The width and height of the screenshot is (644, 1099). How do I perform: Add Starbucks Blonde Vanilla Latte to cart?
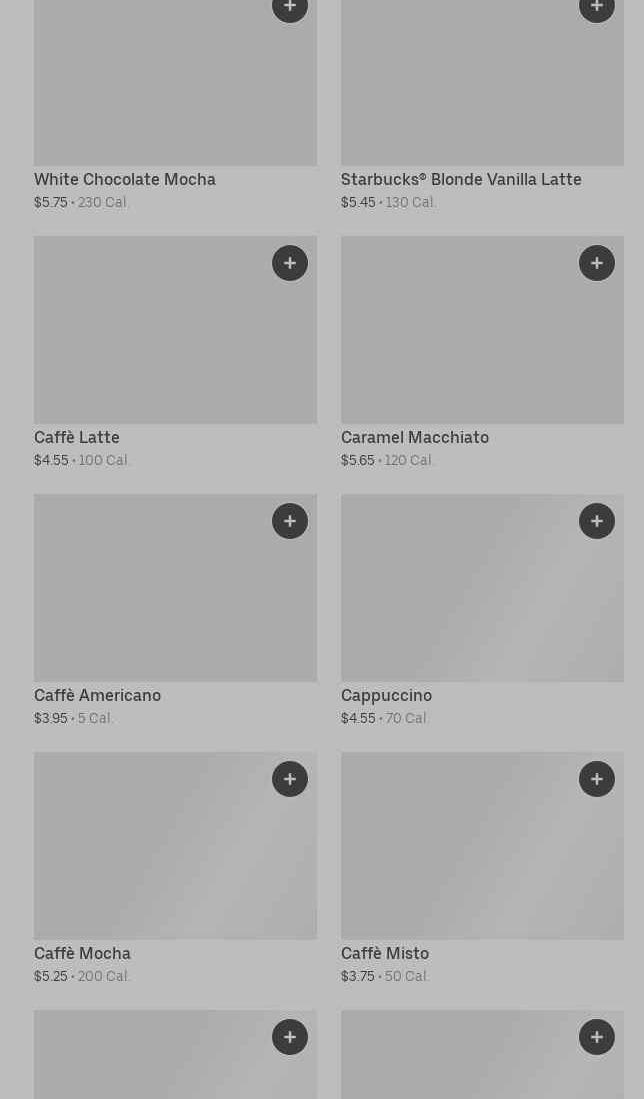click(x=597, y=7)
